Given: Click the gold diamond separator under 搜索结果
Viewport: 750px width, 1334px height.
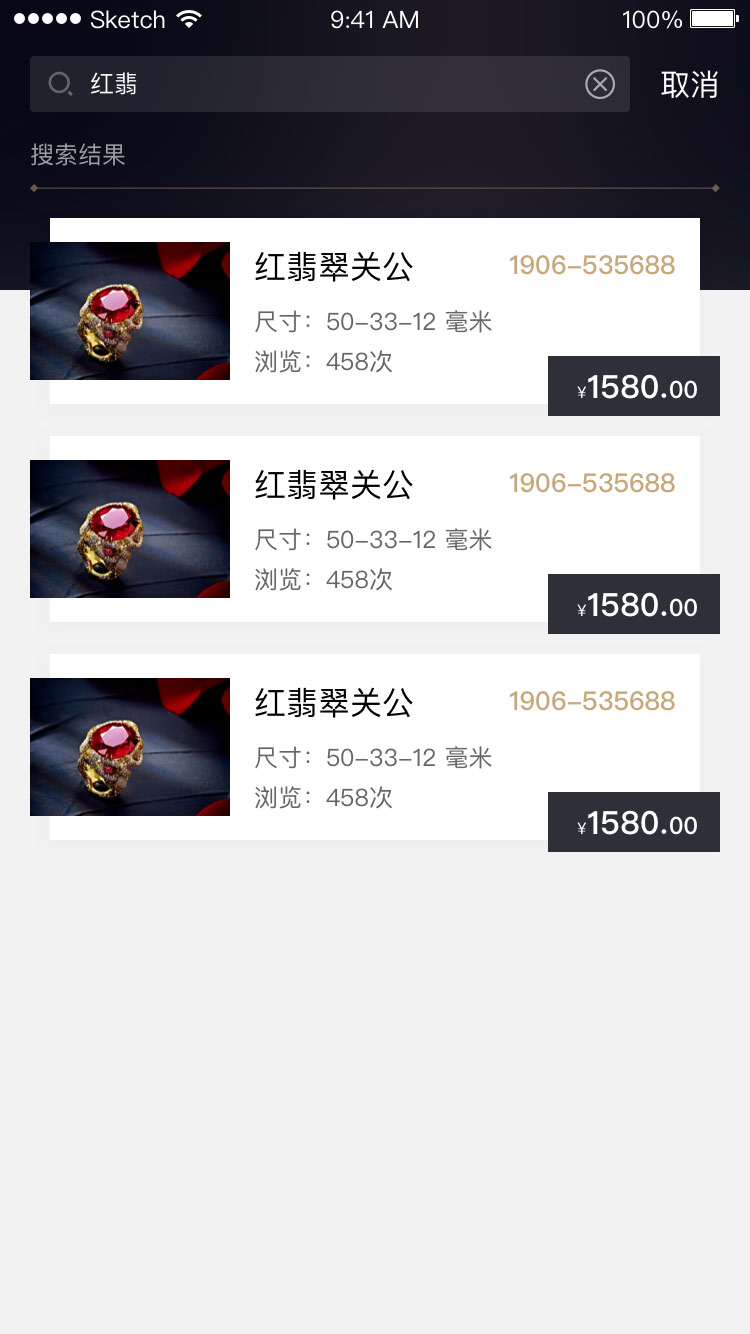Looking at the screenshot, I should (x=375, y=187).
